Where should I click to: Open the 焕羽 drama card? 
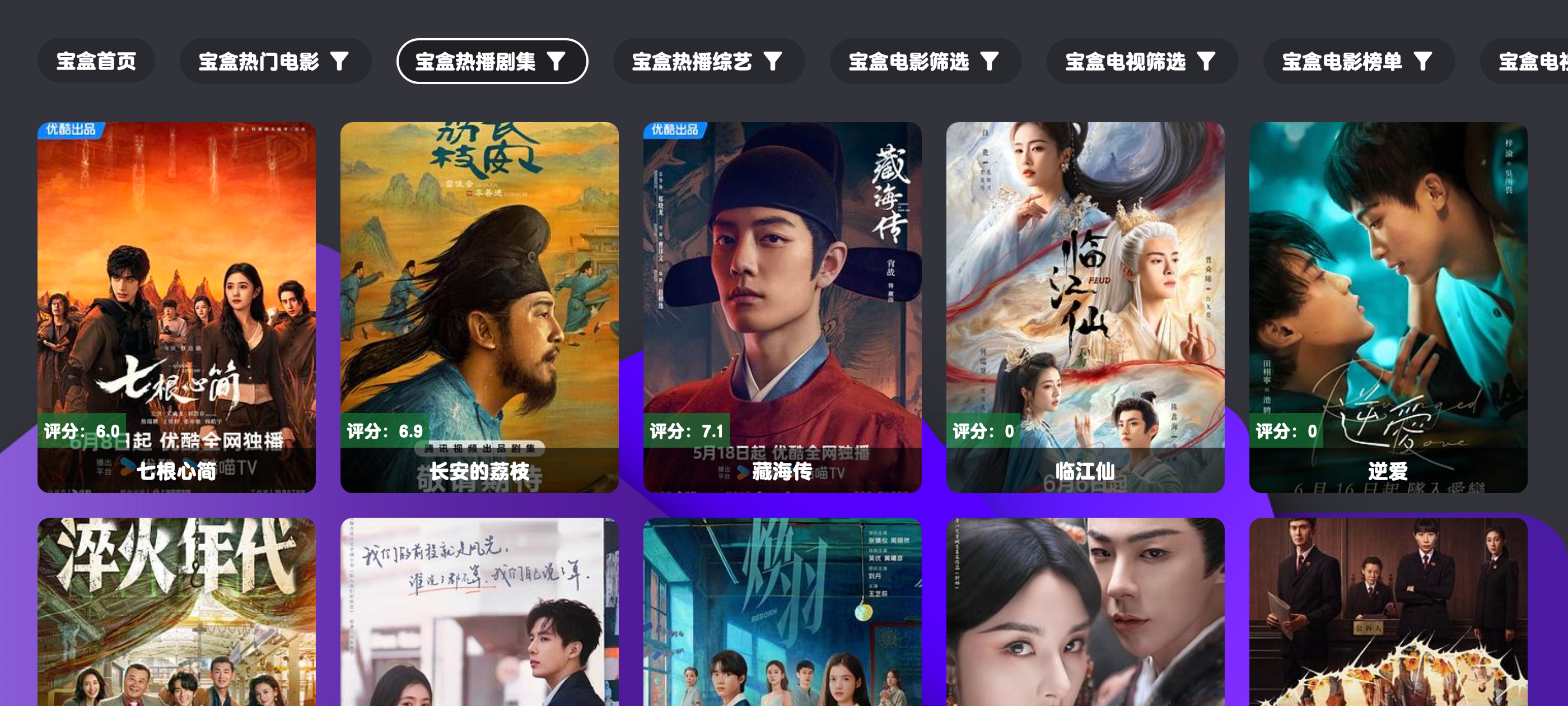(782, 611)
